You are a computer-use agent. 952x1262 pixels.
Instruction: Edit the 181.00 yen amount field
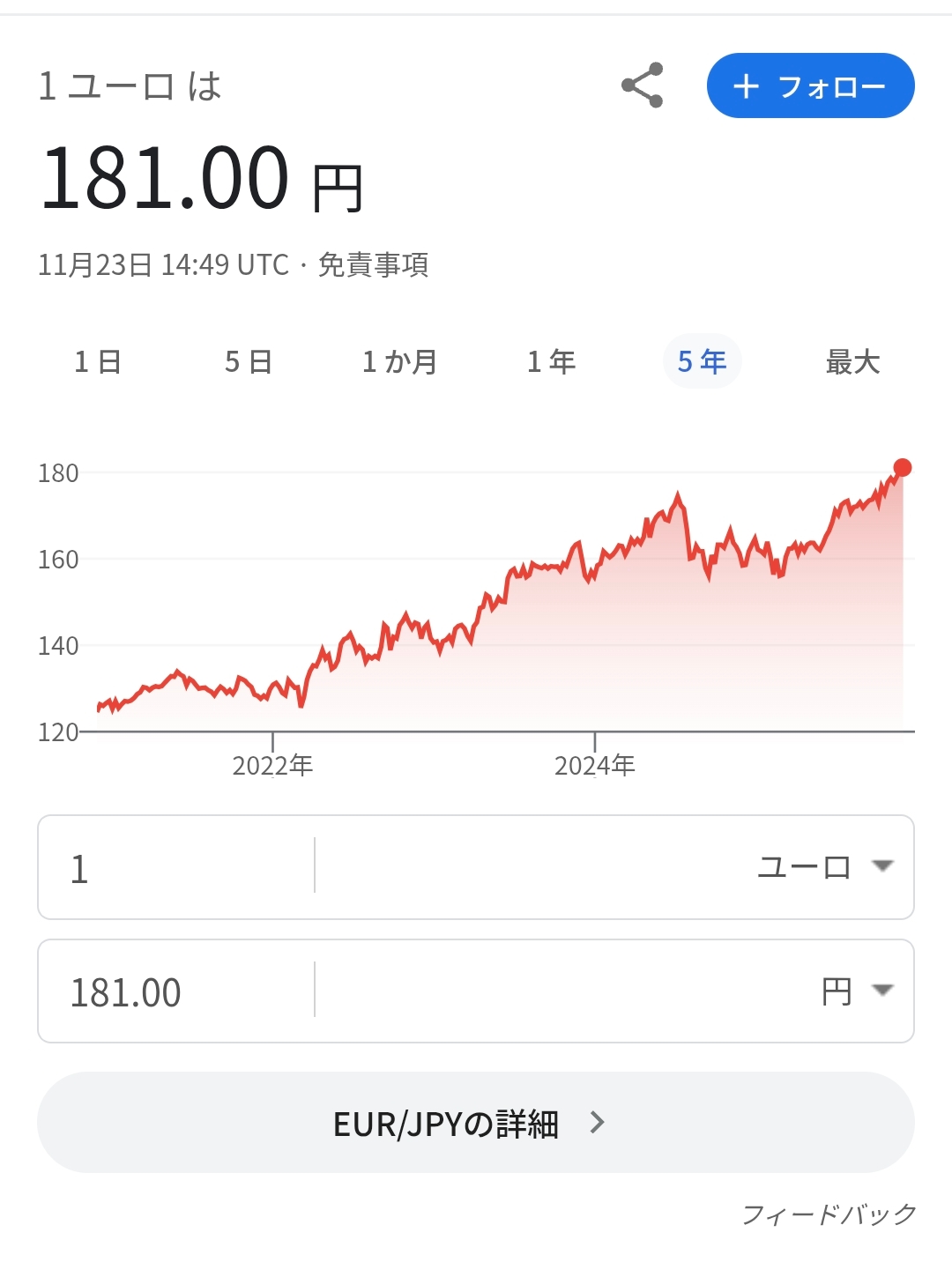tap(176, 992)
